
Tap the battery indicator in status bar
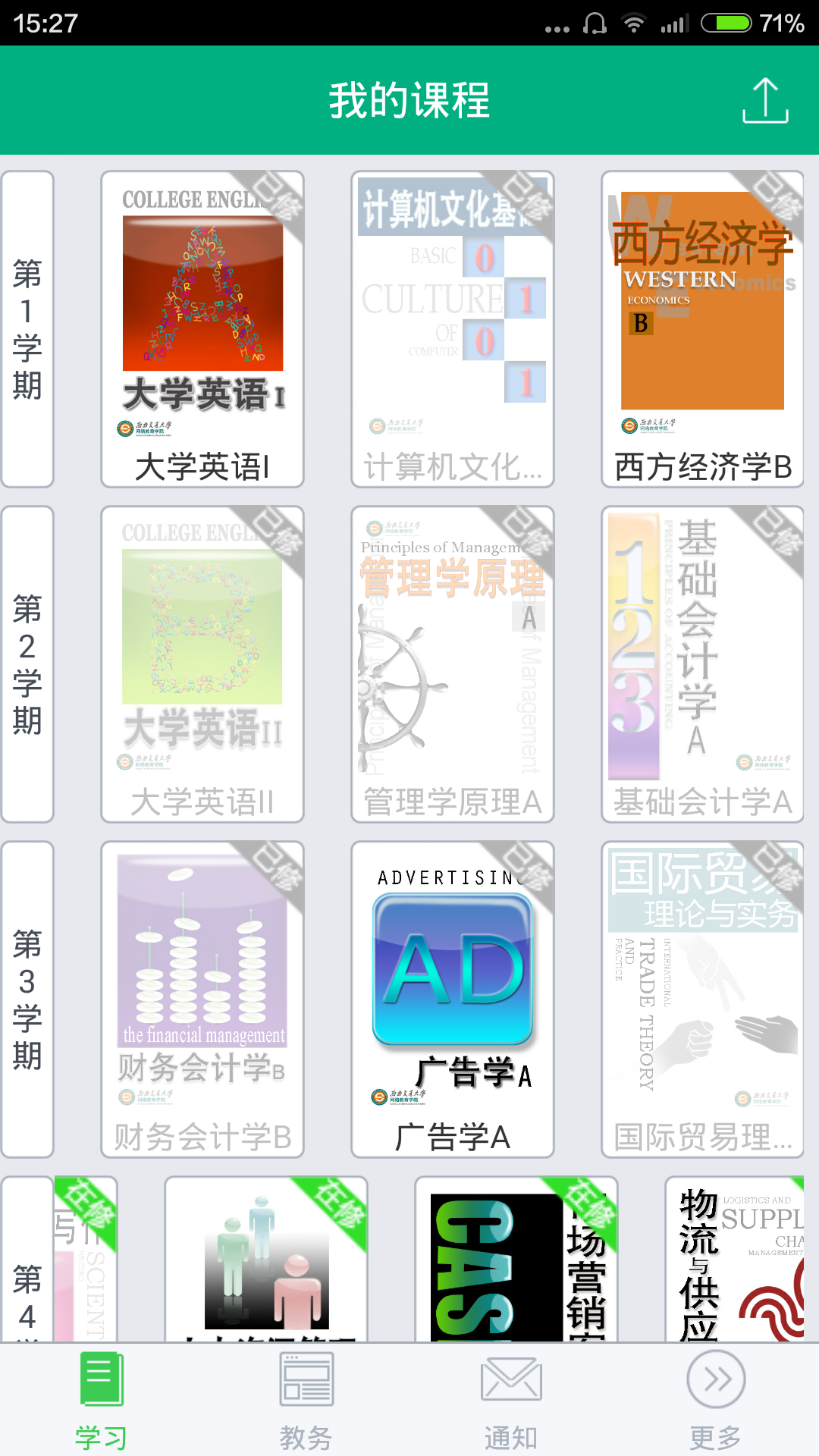pyautogui.click(x=726, y=23)
